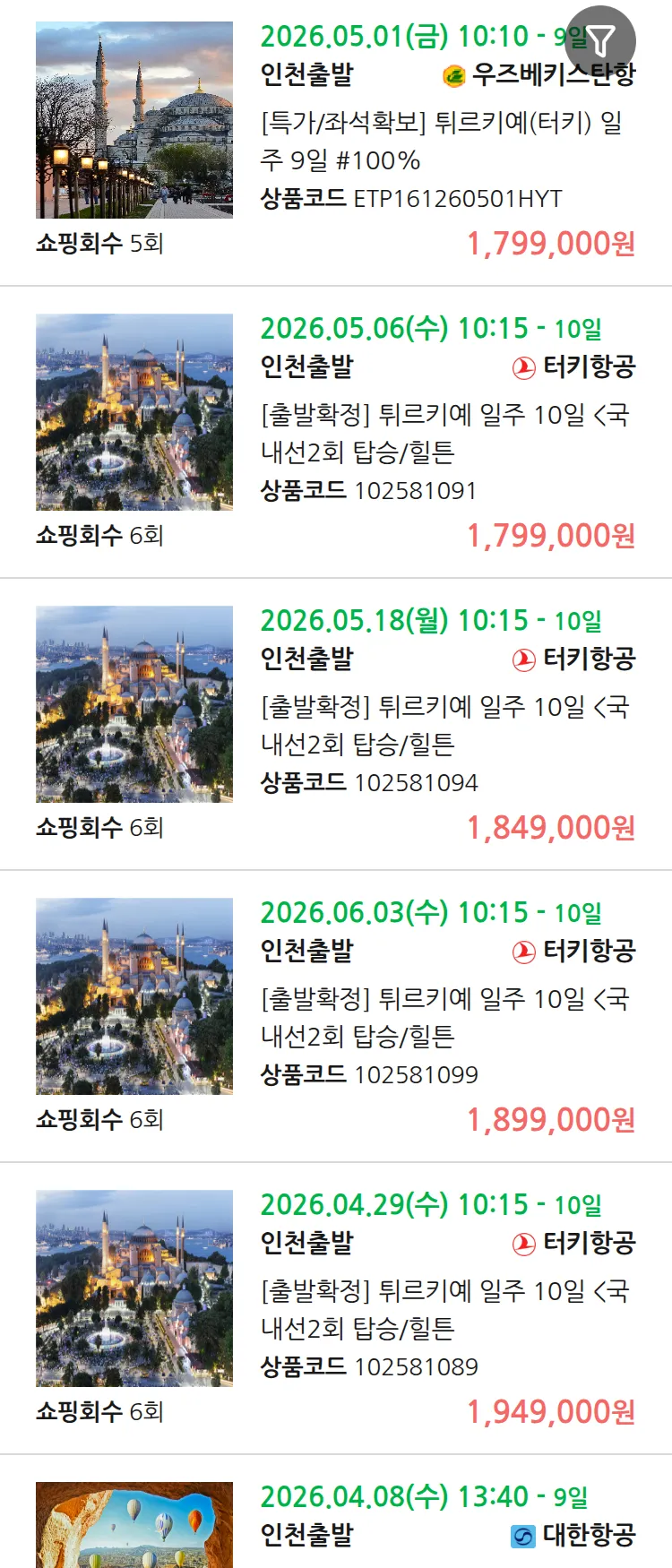
Task: Open the 2026.05.01 Uzbekistan Airways Türkiye package
Action: tap(439, 141)
